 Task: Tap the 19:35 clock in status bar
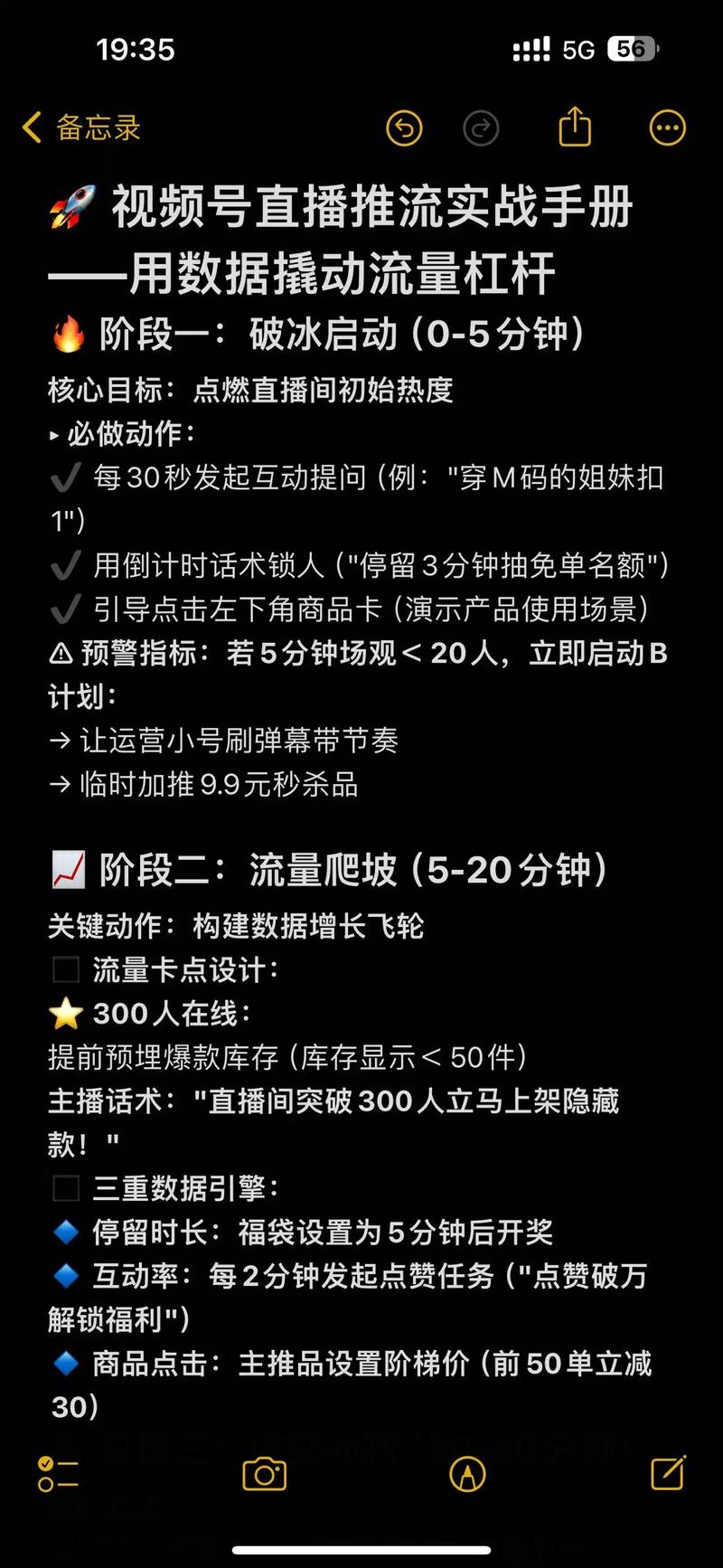click(134, 50)
